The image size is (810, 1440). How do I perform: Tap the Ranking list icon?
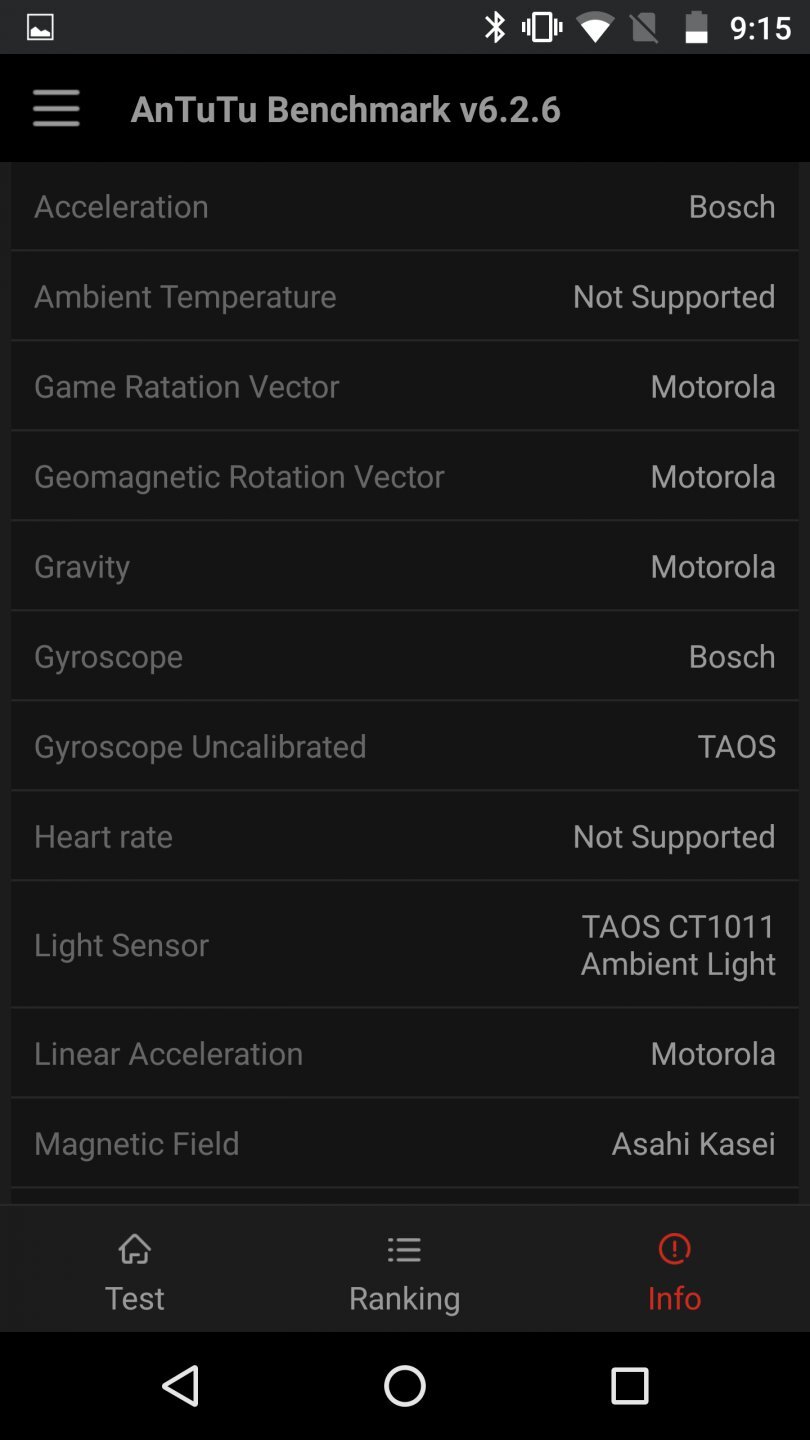[404, 1249]
